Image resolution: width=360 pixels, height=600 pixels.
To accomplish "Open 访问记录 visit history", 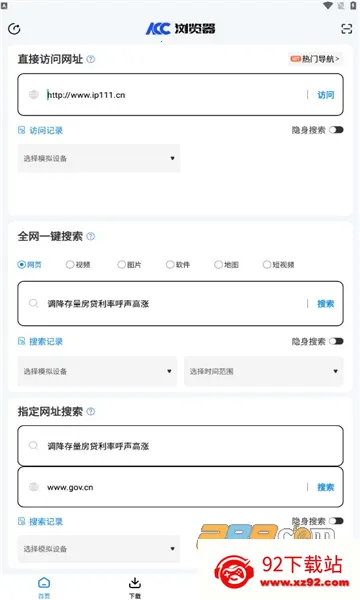I will point(40,130).
